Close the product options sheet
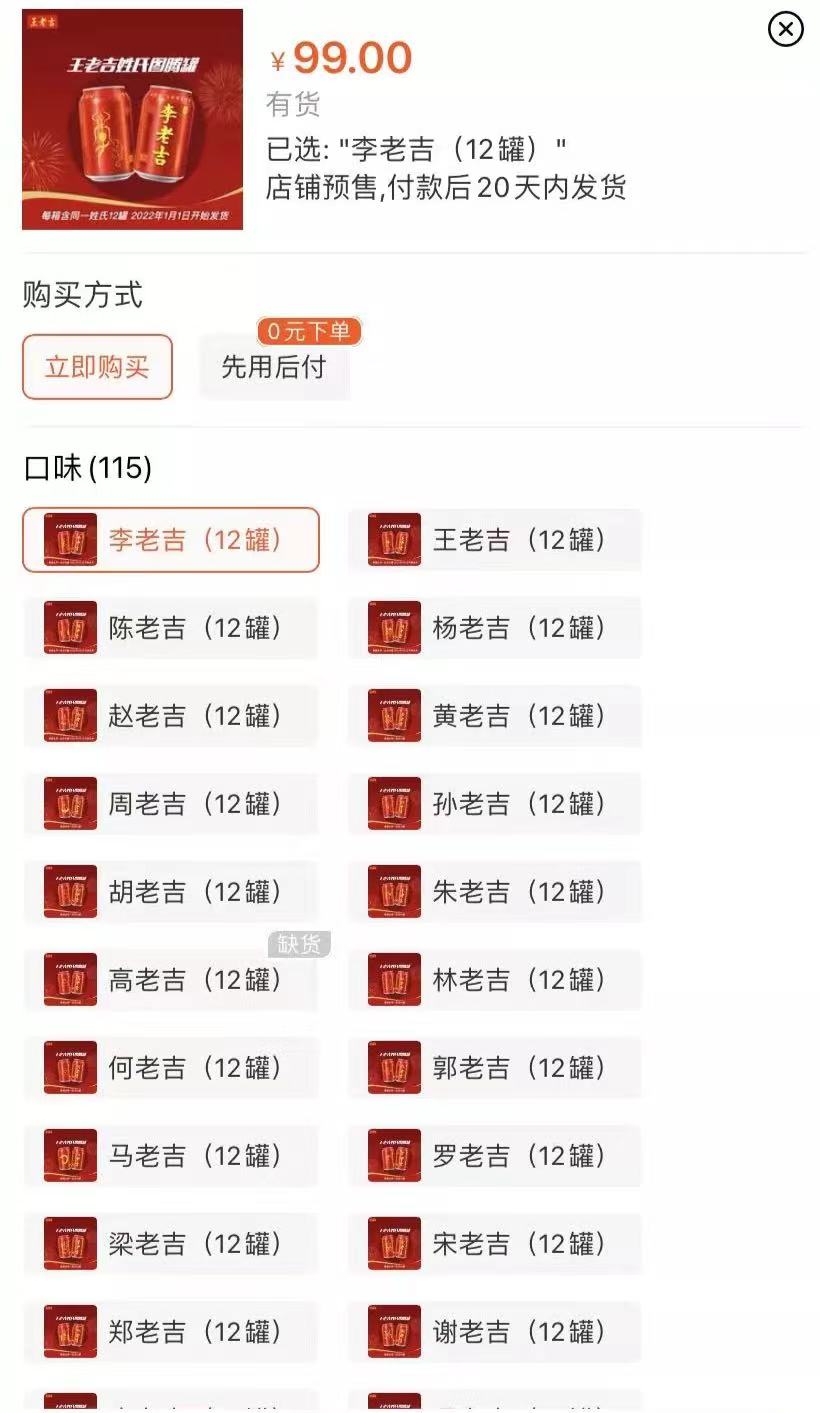Viewport: 820px width, 1413px height. pyautogui.click(x=785, y=29)
